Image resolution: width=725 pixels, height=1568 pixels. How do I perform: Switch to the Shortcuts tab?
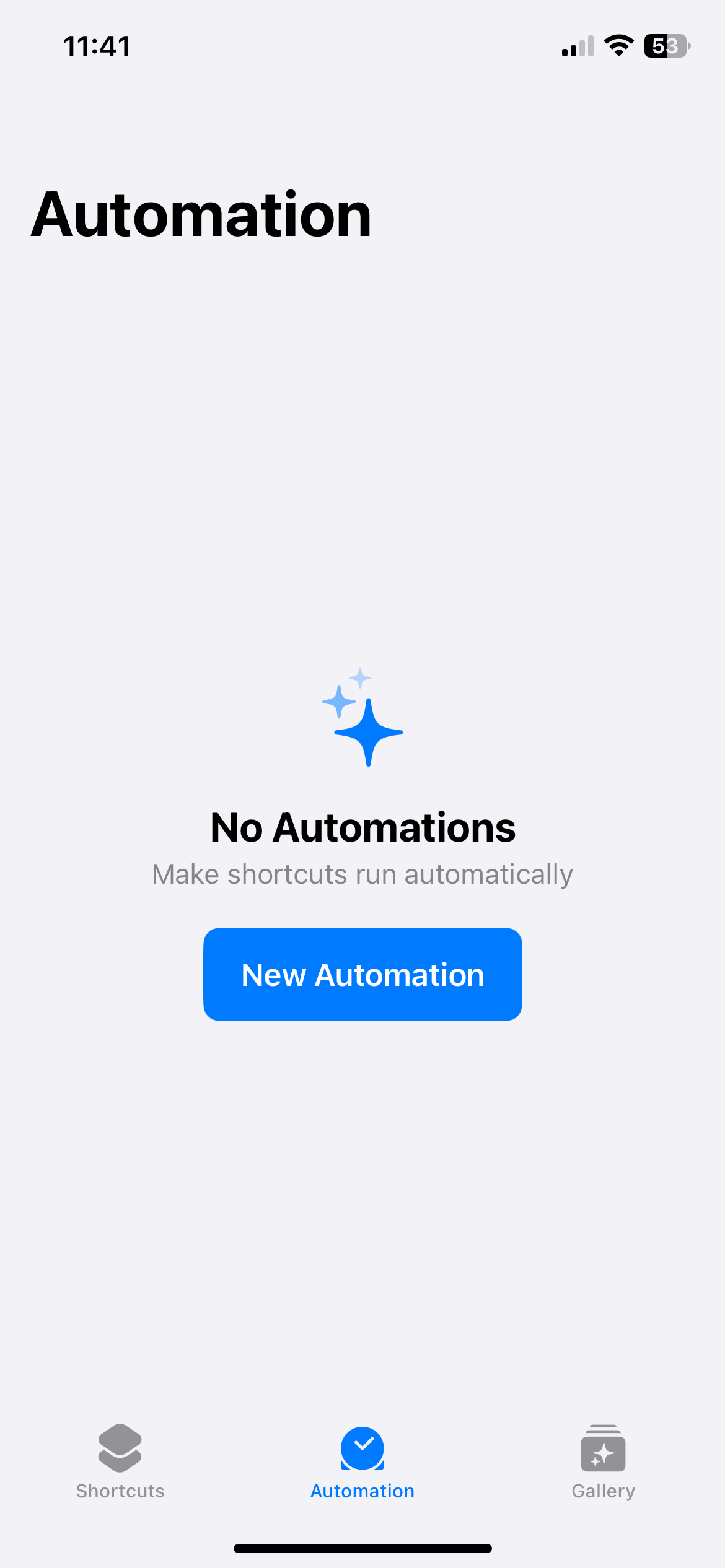pos(120,1468)
